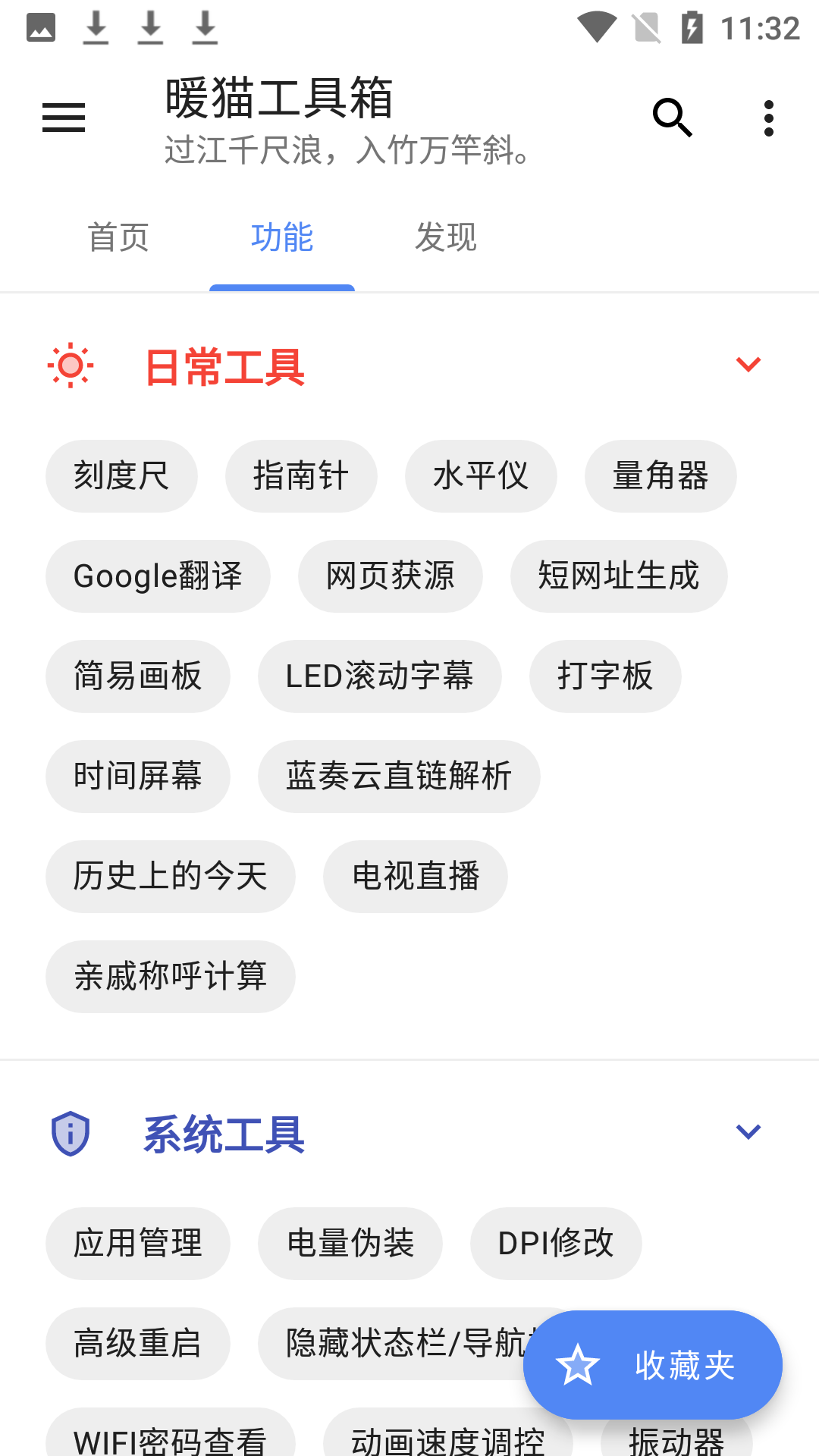This screenshot has width=819, height=1456.
Task: Open Google翻译 tool
Action: pyautogui.click(x=158, y=576)
